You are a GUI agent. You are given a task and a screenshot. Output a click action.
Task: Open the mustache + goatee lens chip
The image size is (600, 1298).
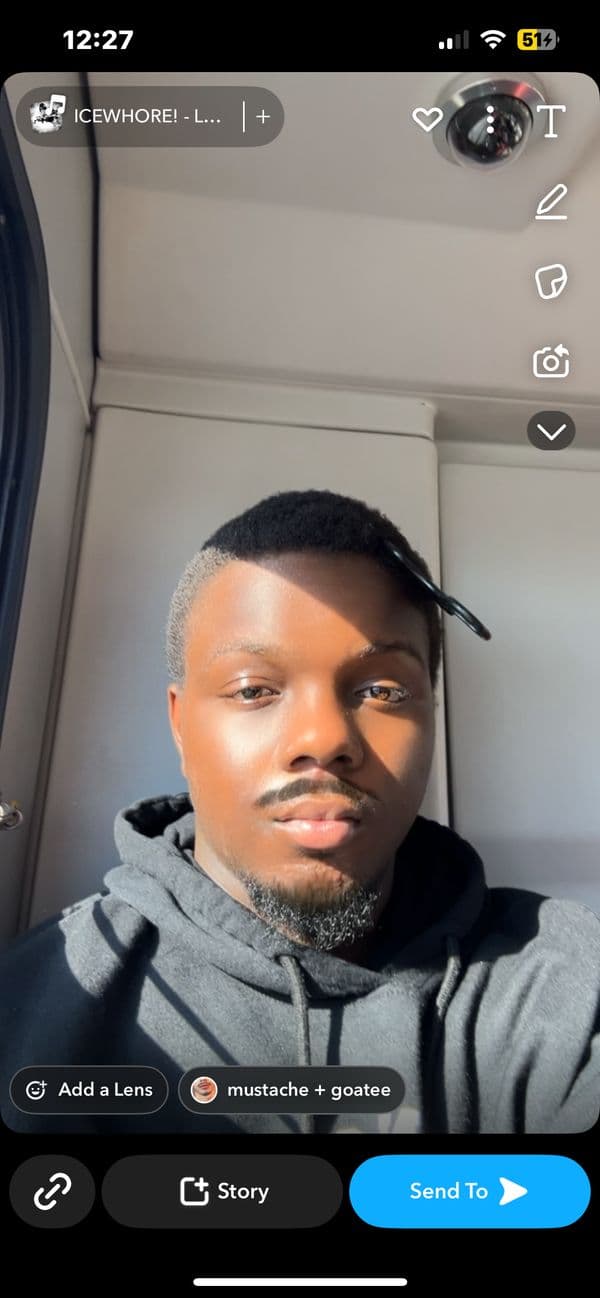coord(292,1089)
